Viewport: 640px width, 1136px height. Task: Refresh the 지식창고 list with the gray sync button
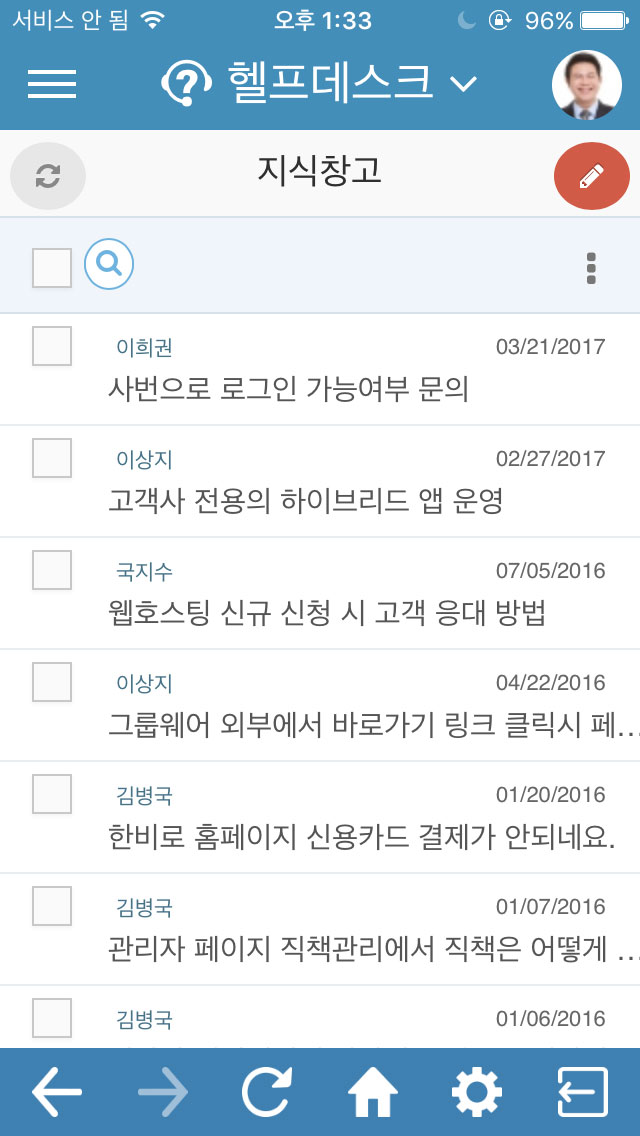click(x=48, y=176)
